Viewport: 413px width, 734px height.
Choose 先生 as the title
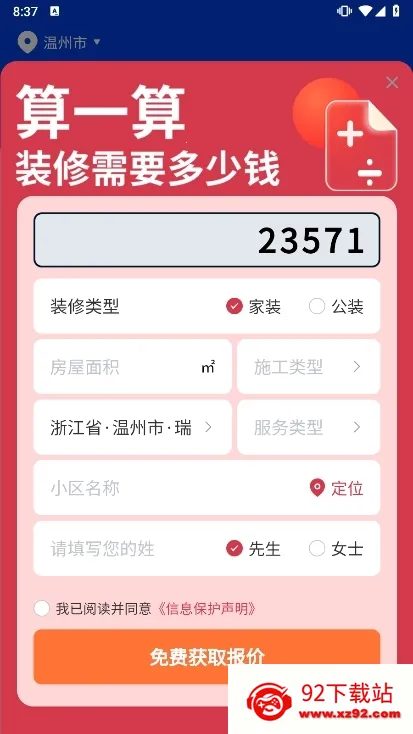[x=253, y=548]
